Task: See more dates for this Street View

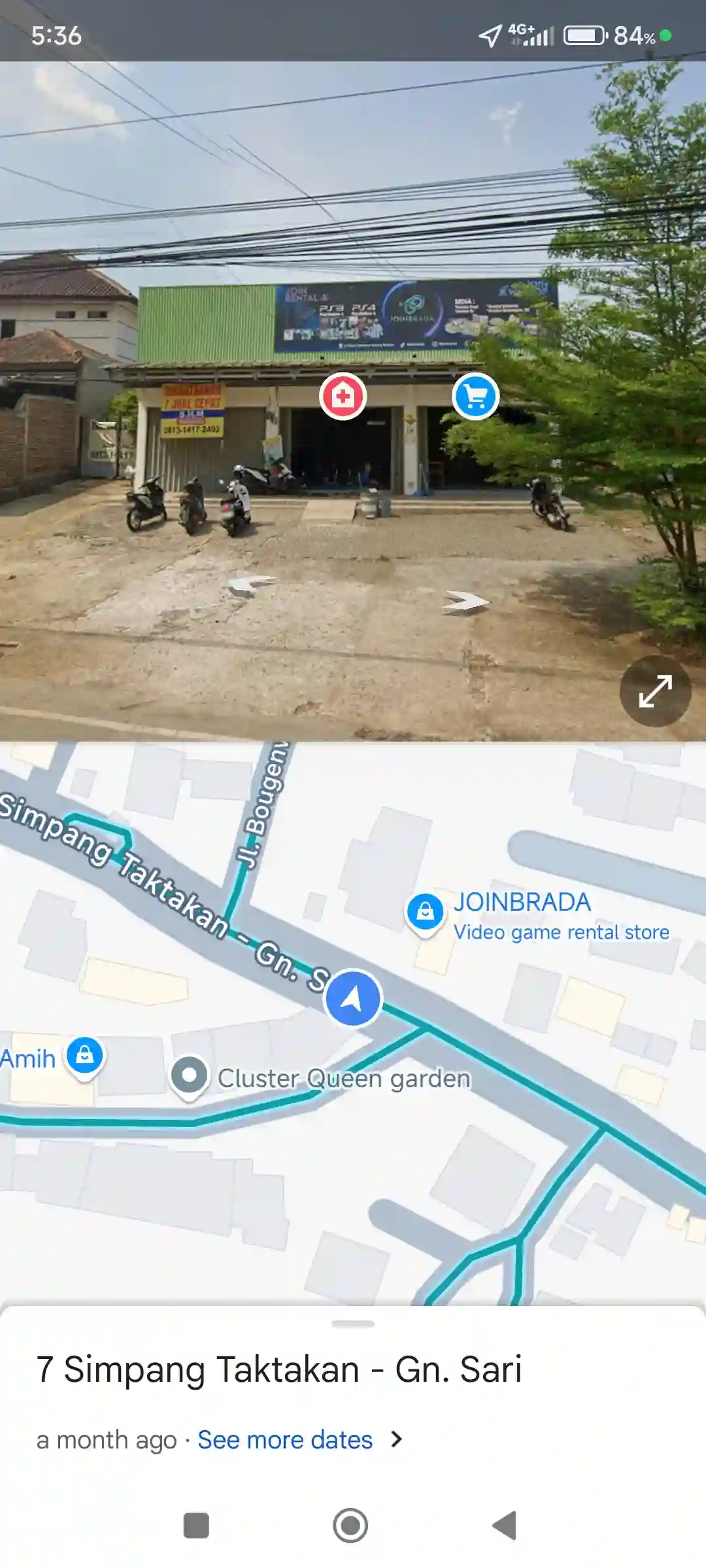Action: (x=286, y=1440)
